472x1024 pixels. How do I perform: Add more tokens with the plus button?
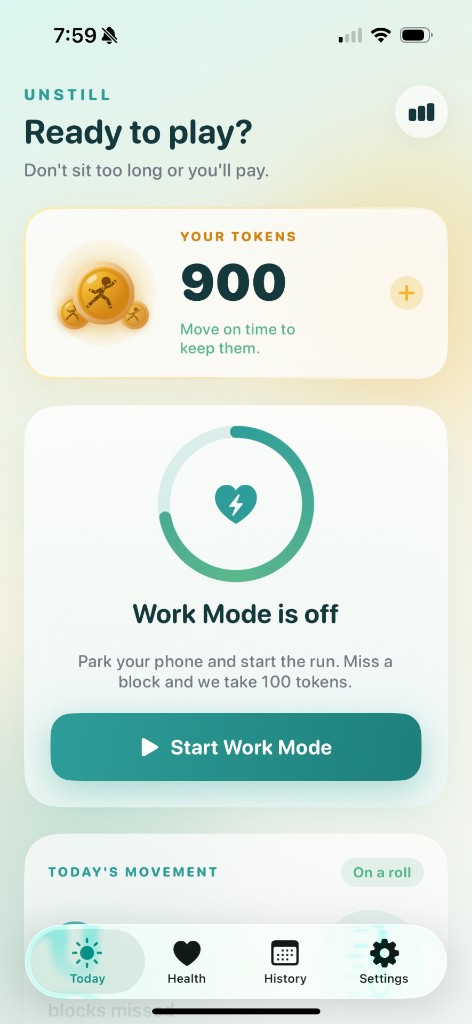(406, 293)
